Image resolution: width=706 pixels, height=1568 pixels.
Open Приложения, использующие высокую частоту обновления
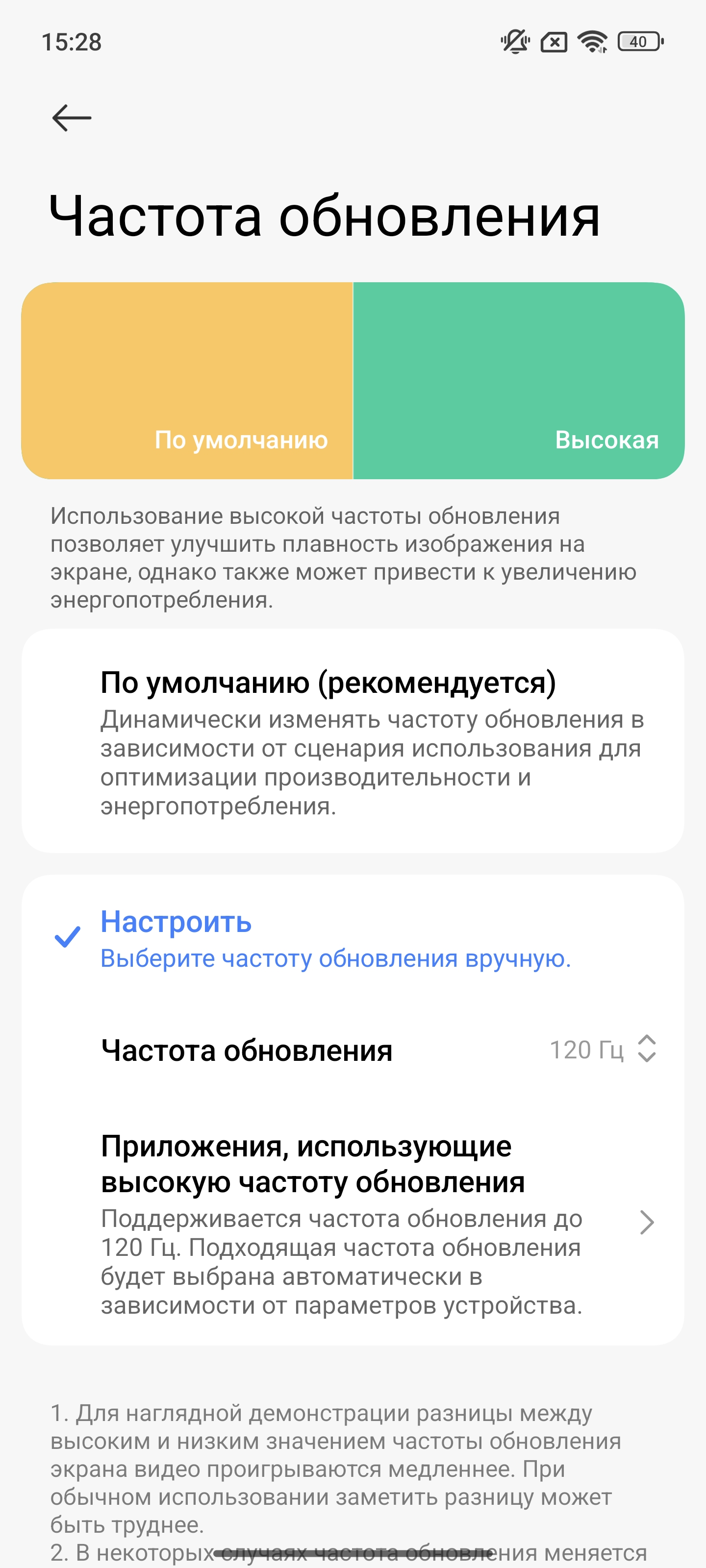(x=353, y=1224)
